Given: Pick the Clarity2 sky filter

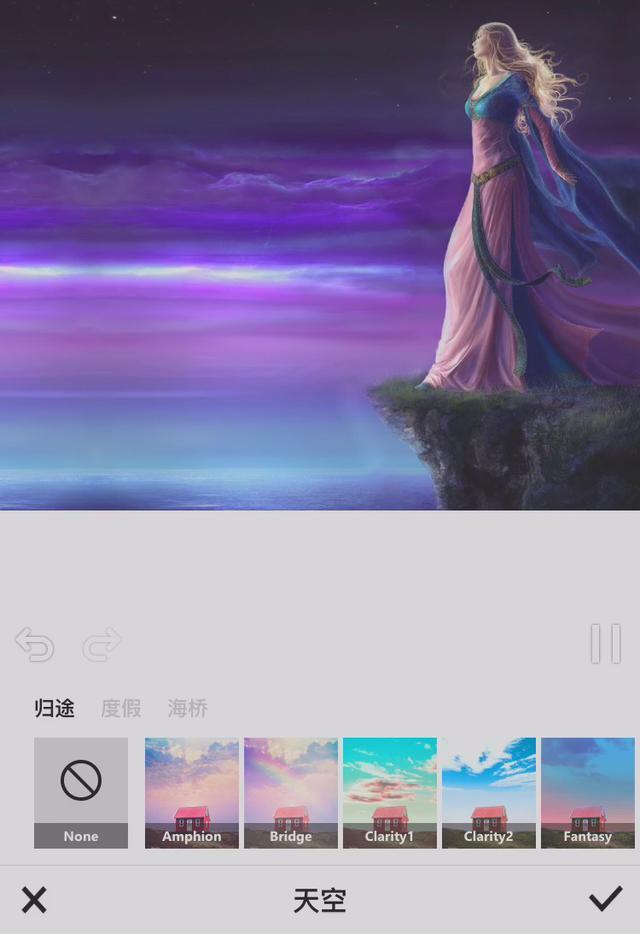Looking at the screenshot, I should (x=489, y=792).
